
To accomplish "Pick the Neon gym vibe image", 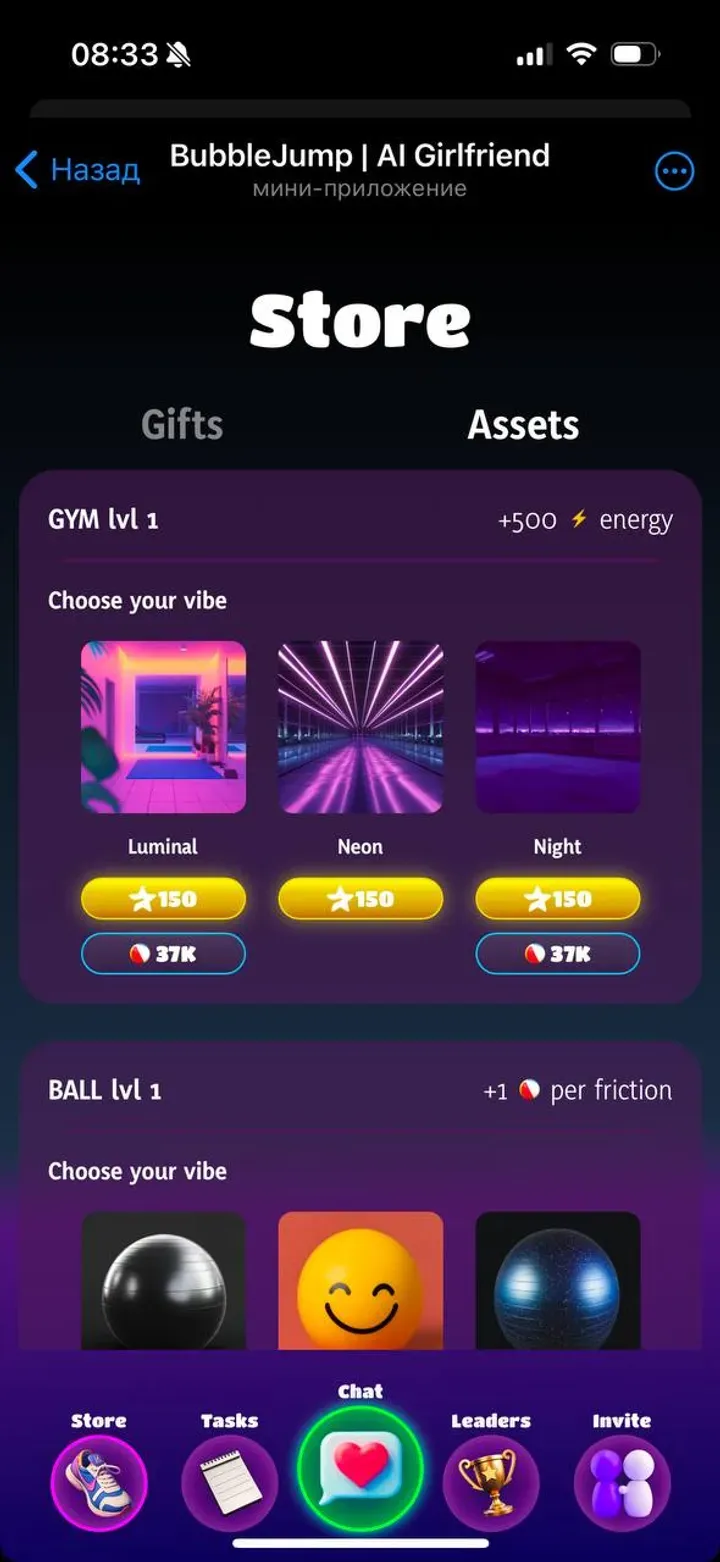I will pyautogui.click(x=360, y=727).
